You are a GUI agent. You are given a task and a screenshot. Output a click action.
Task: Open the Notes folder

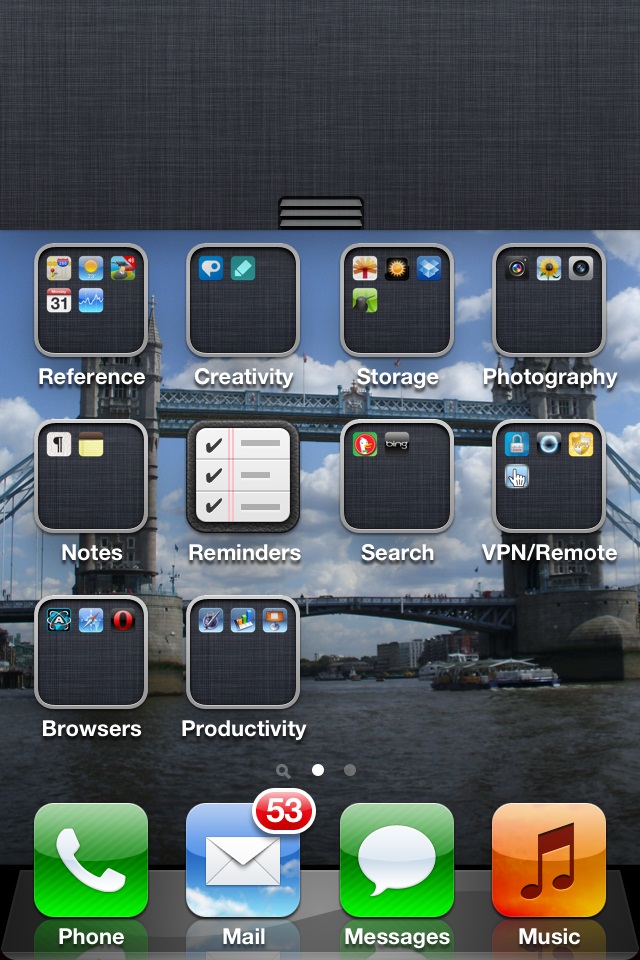coord(91,476)
